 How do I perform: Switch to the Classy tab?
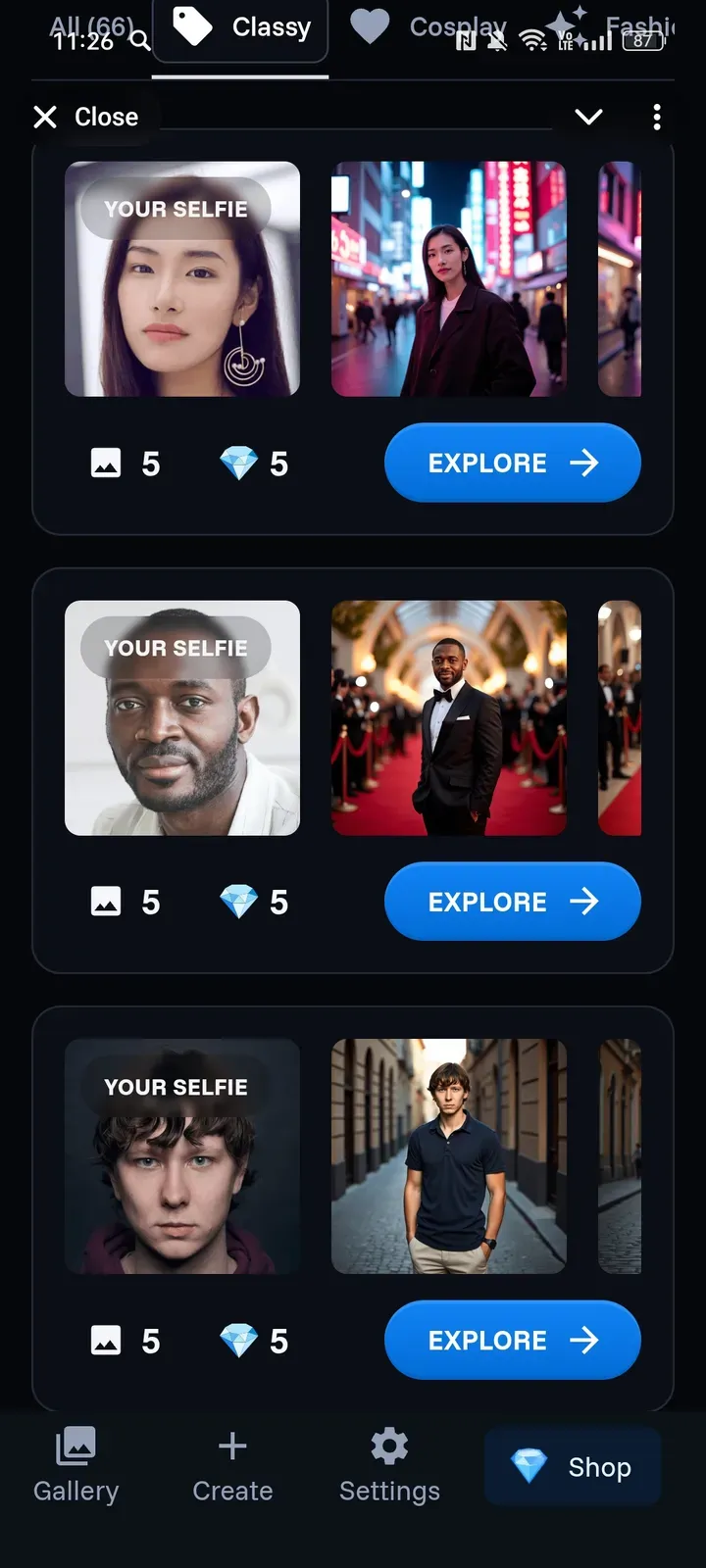241,28
